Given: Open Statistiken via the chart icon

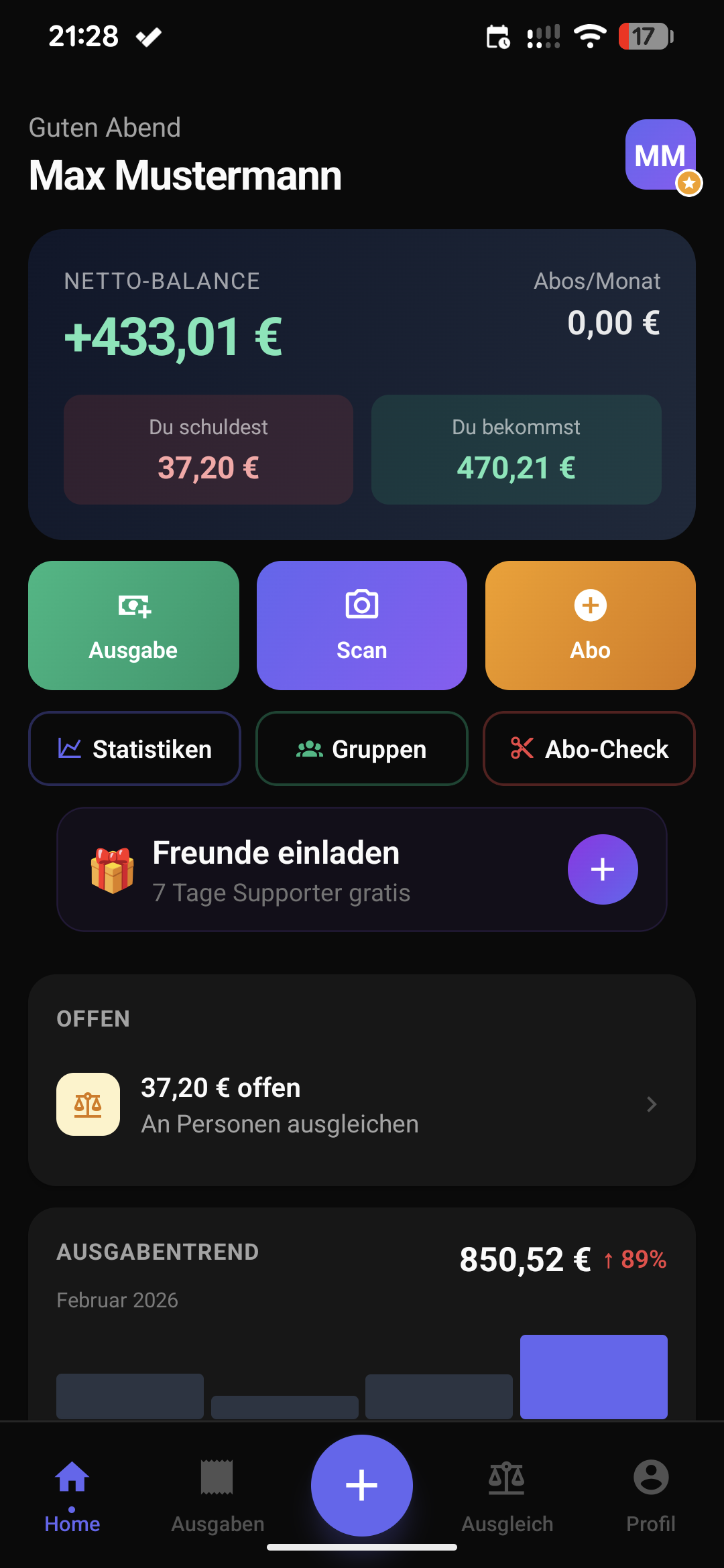Looking at the screenshot, I should [x=70, y=748].
